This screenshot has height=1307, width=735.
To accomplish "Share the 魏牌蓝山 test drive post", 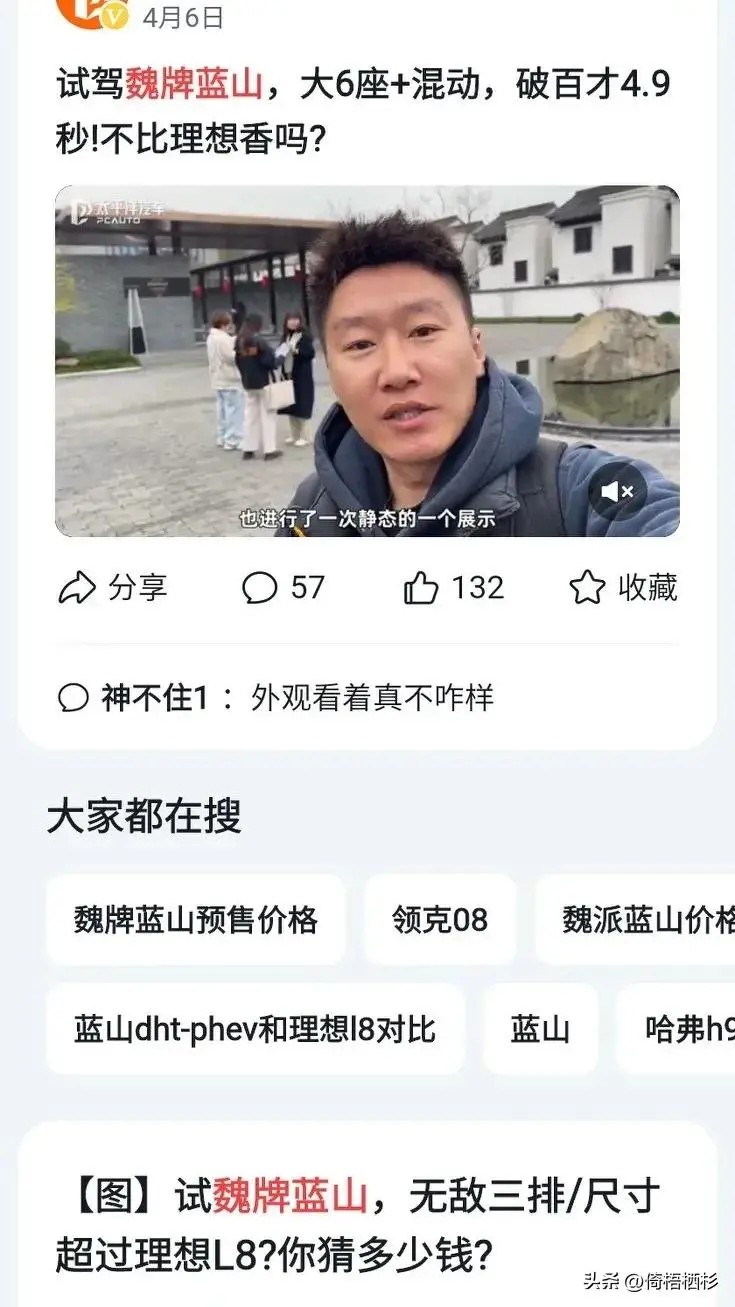I will click(x=112, y=588).
